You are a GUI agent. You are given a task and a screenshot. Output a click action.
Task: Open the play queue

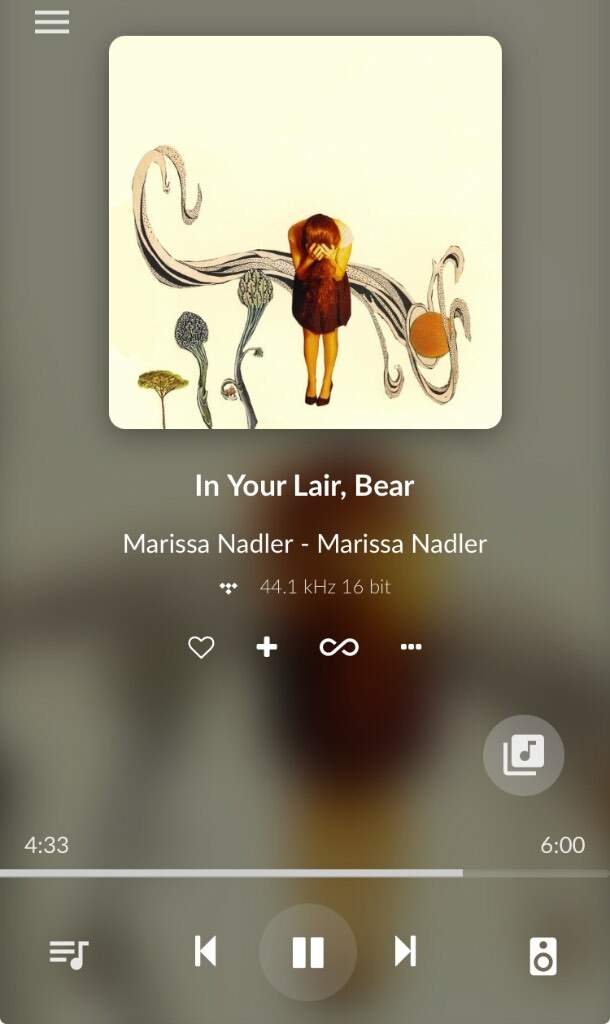(69, 954)
